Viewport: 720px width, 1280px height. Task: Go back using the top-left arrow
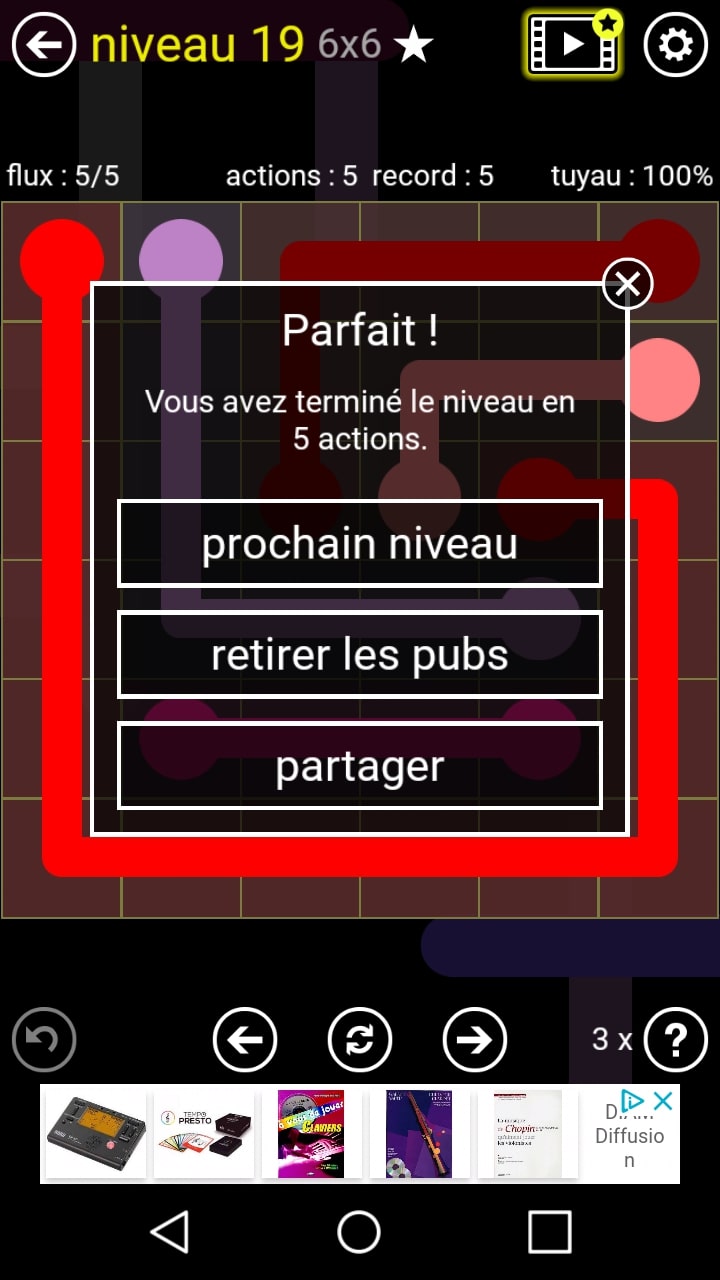44,45
